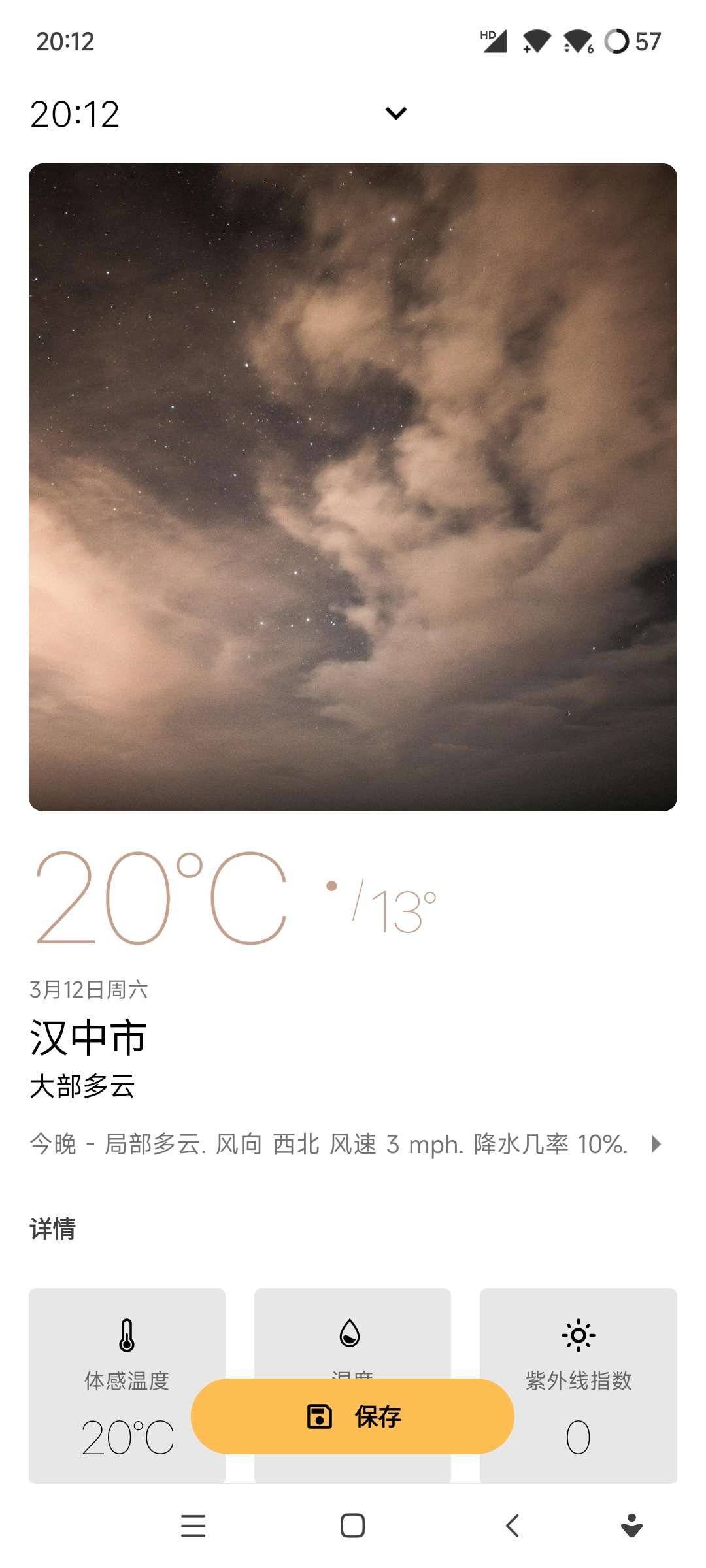
Task: Open the night sky weather photo
Action: (x=353, y=487)
